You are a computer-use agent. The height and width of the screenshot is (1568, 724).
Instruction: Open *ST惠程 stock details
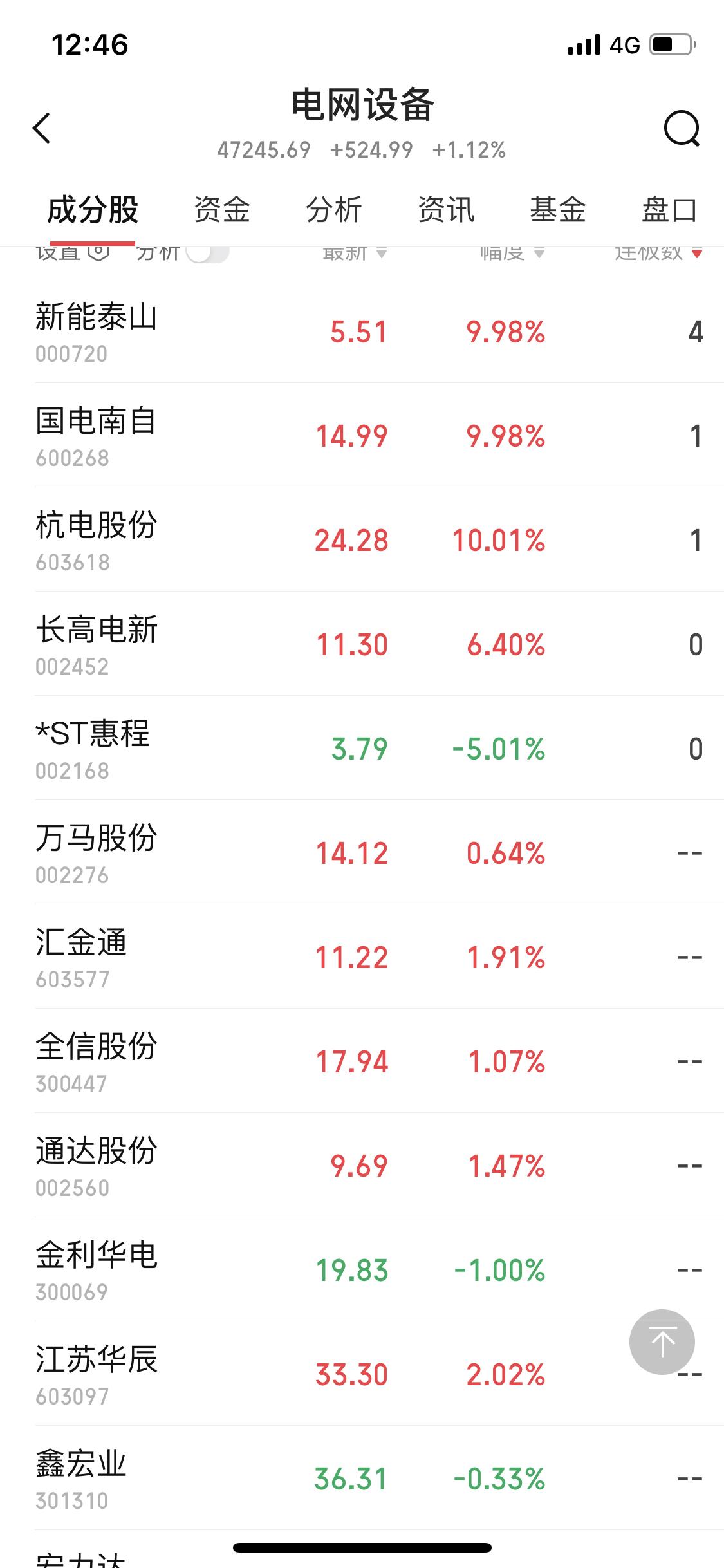[257, 747]
